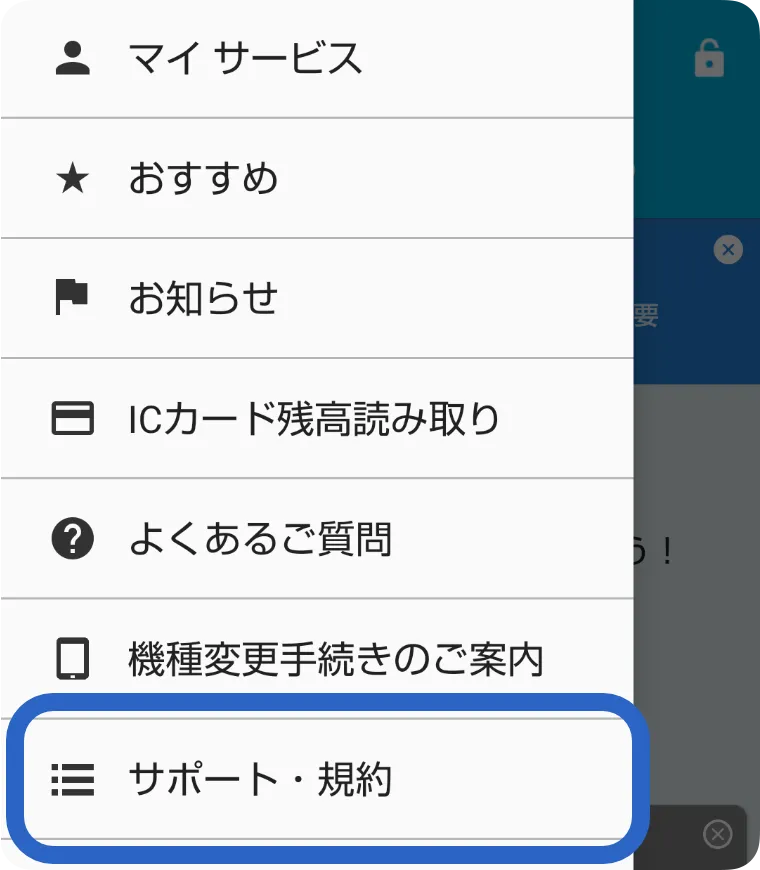
Task: Open the お知らせ notices page
Action: tap(204, 299)
